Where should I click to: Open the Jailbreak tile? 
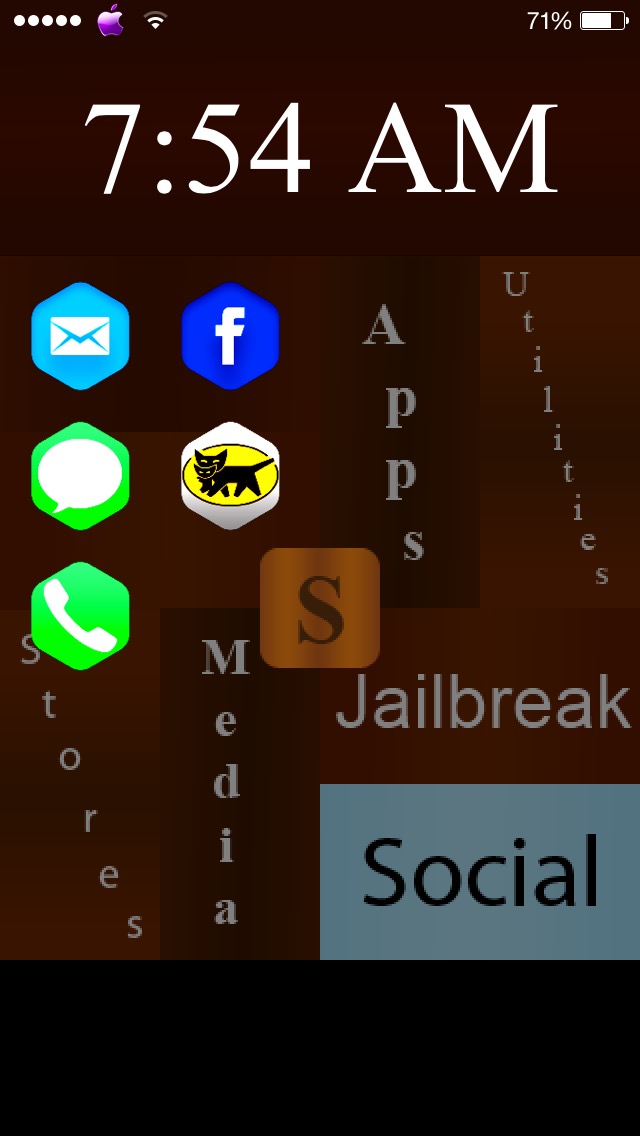click(x=480, y=696)
